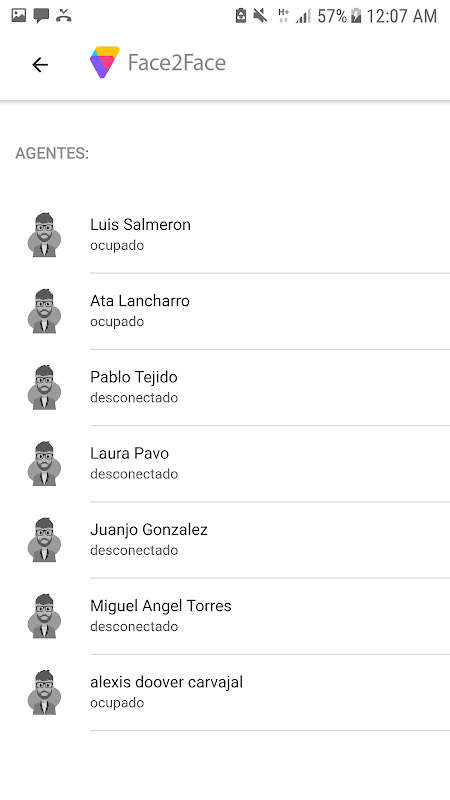This screenshot has height=800, width=450.
Task: Open agent Juanjo Gonzalez
Action: [x=225, y=540]
